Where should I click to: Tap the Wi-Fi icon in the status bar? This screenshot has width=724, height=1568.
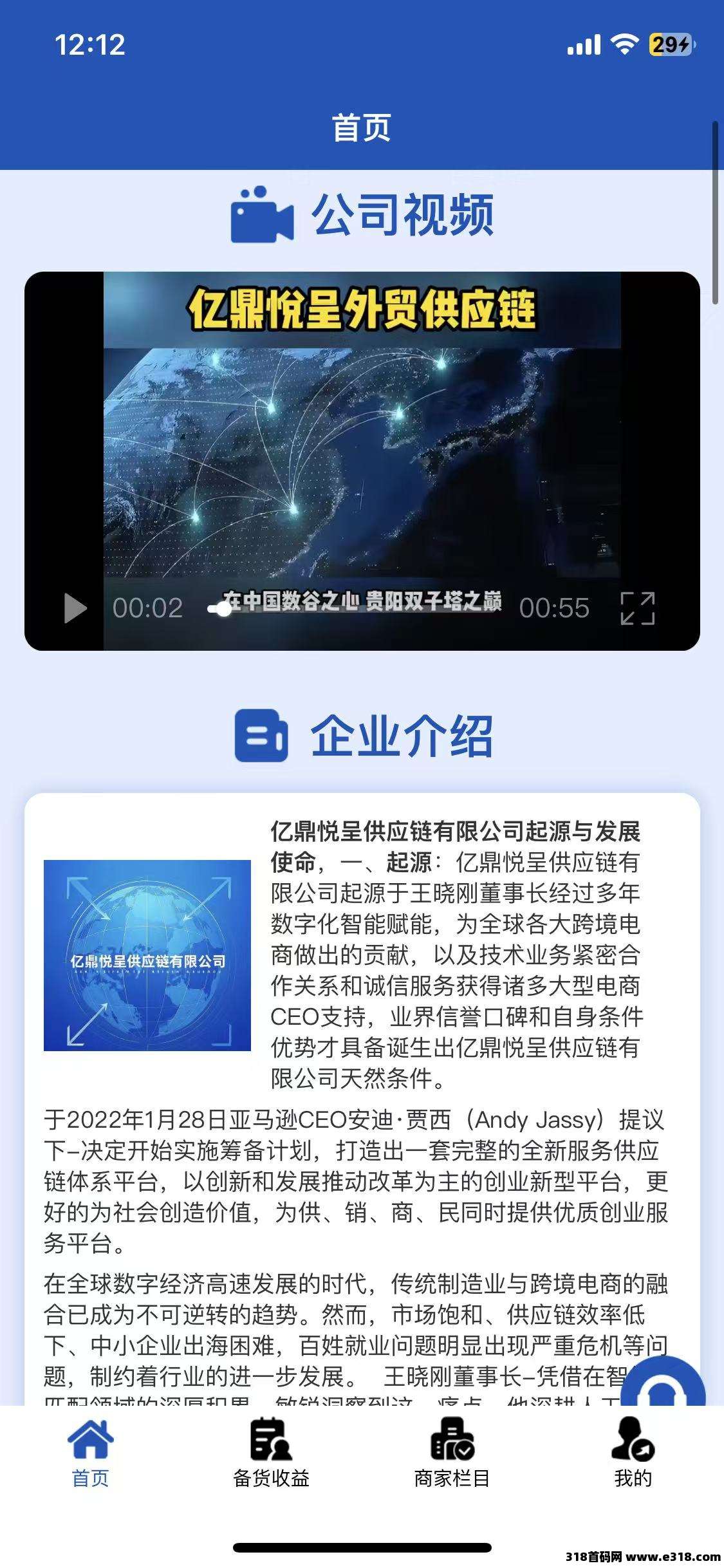[x=622, y=44]
